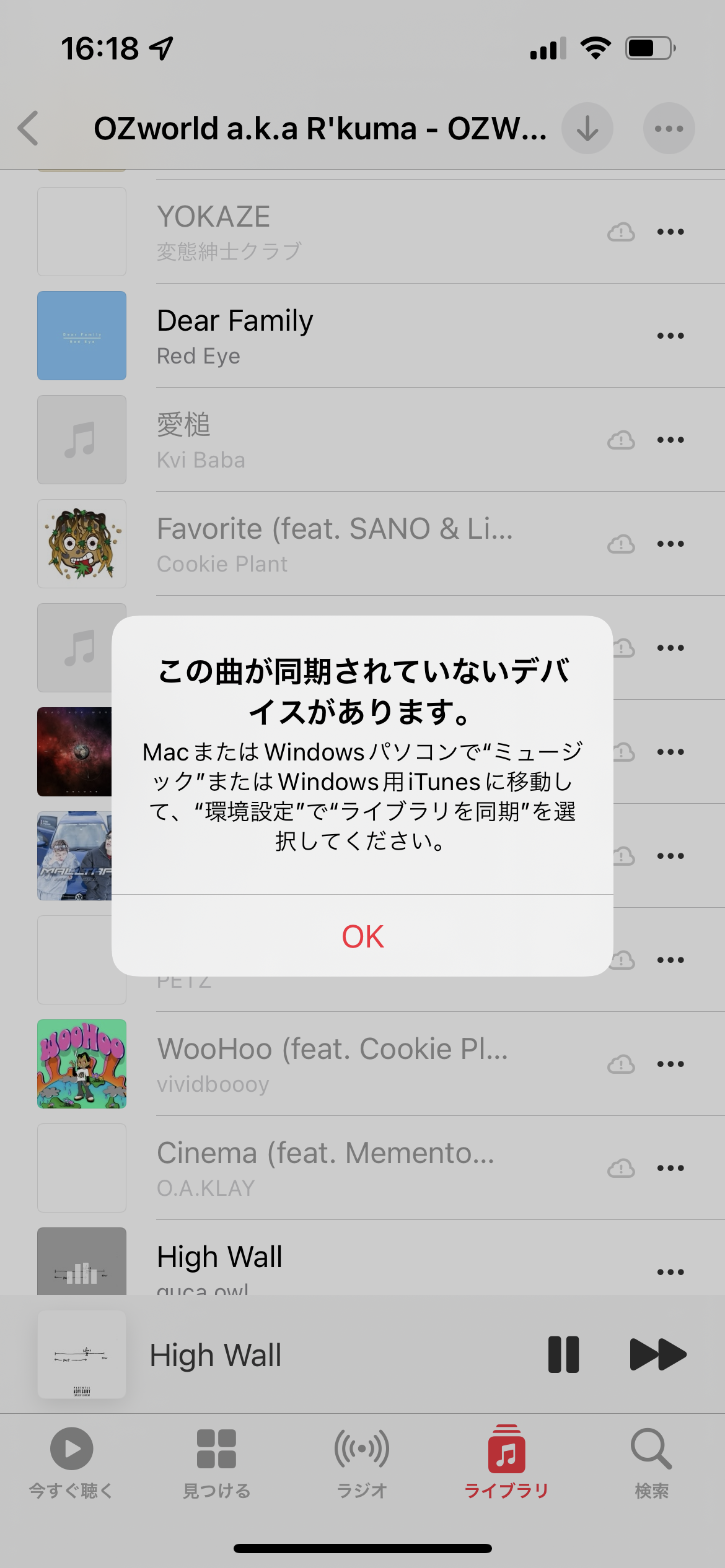Open more options for Favorite track
Image resolution: width=725 pixels, height=1568 pixels.
click(670, 544)
